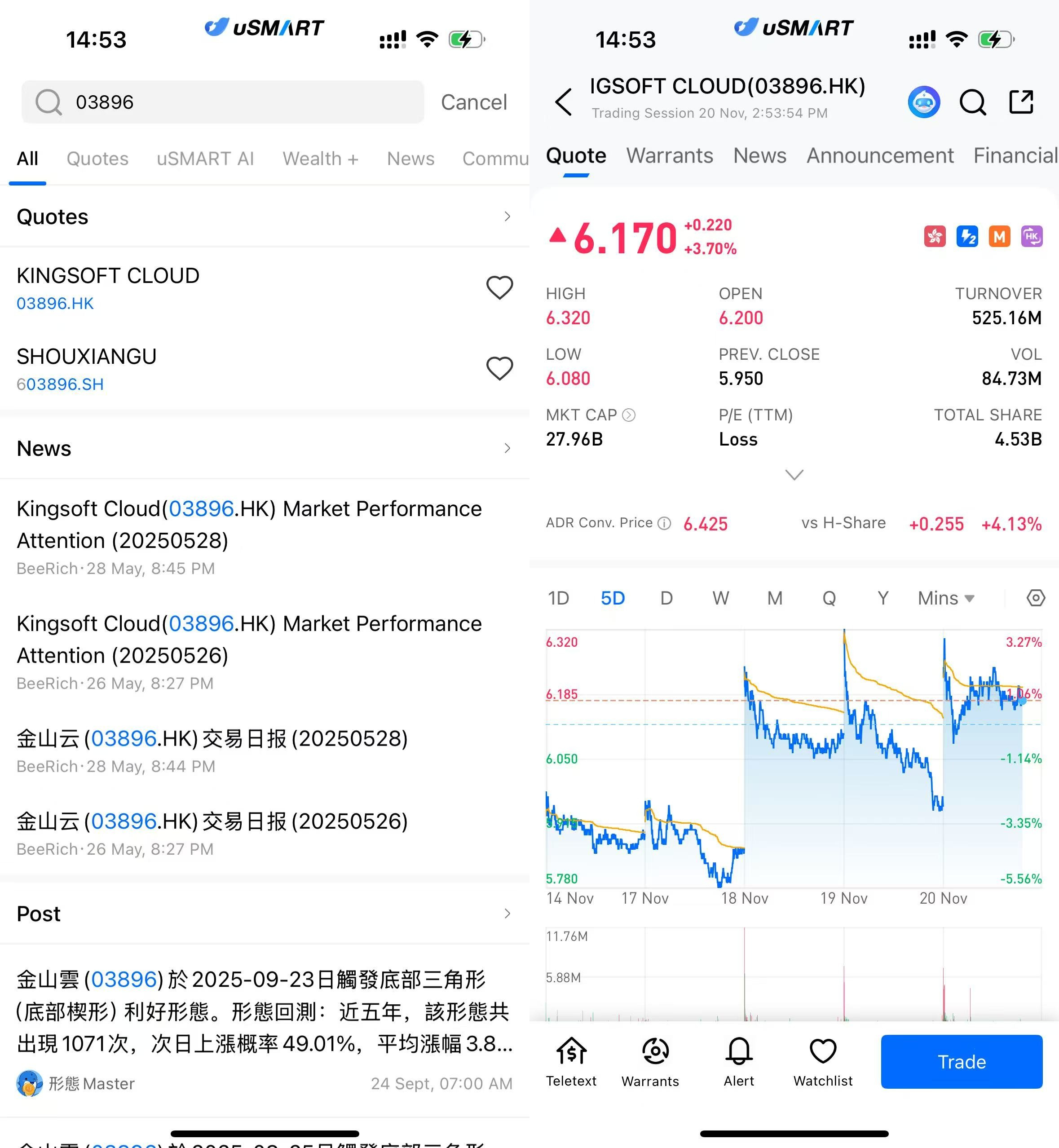
Task: Go back from the 03896.HK stock page
Action: tap(564, 102)
